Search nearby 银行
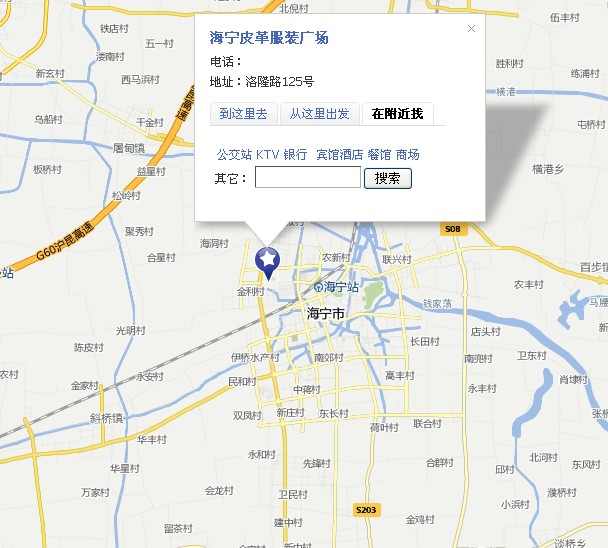Viewport: 608px width, 548px height. coord(295,155)
